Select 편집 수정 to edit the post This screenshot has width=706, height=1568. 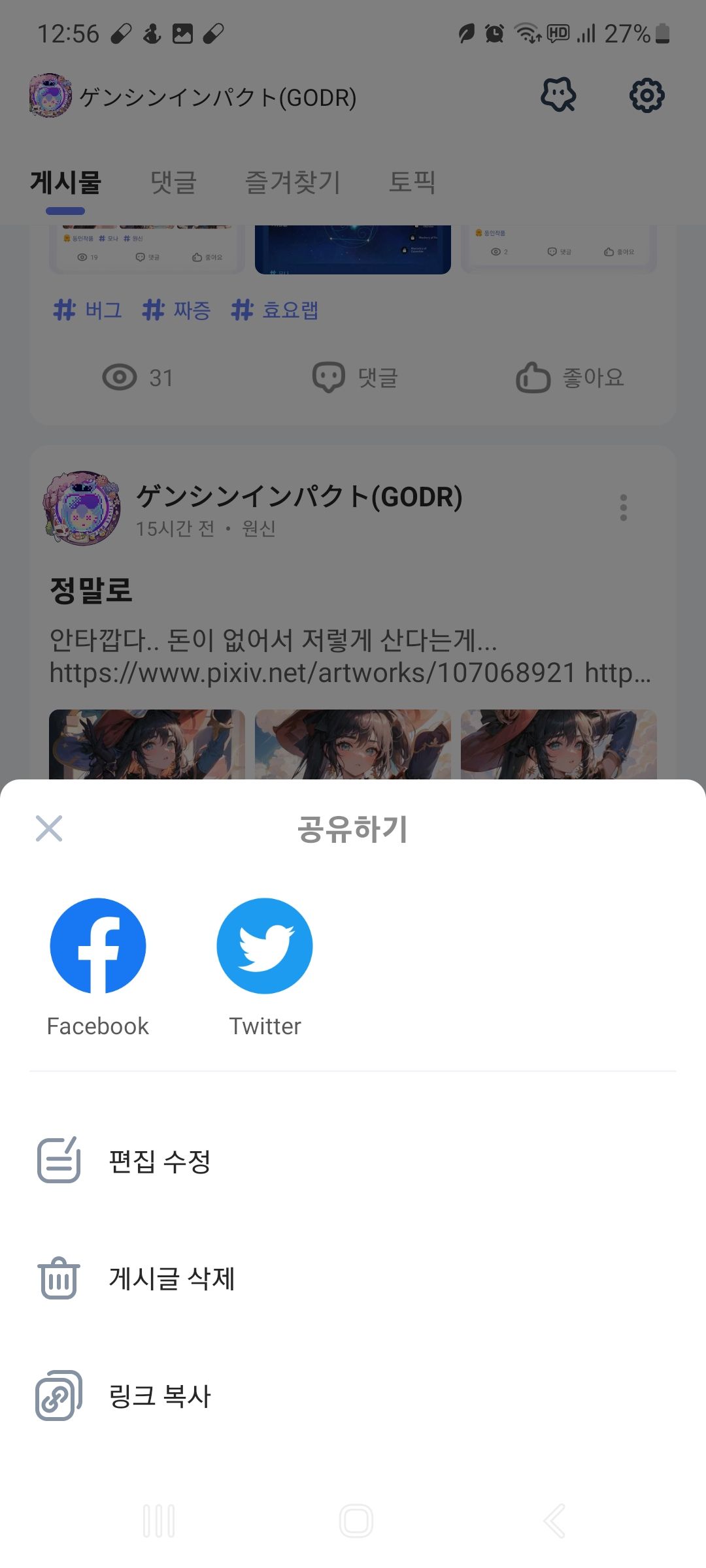pos(159,1161)
